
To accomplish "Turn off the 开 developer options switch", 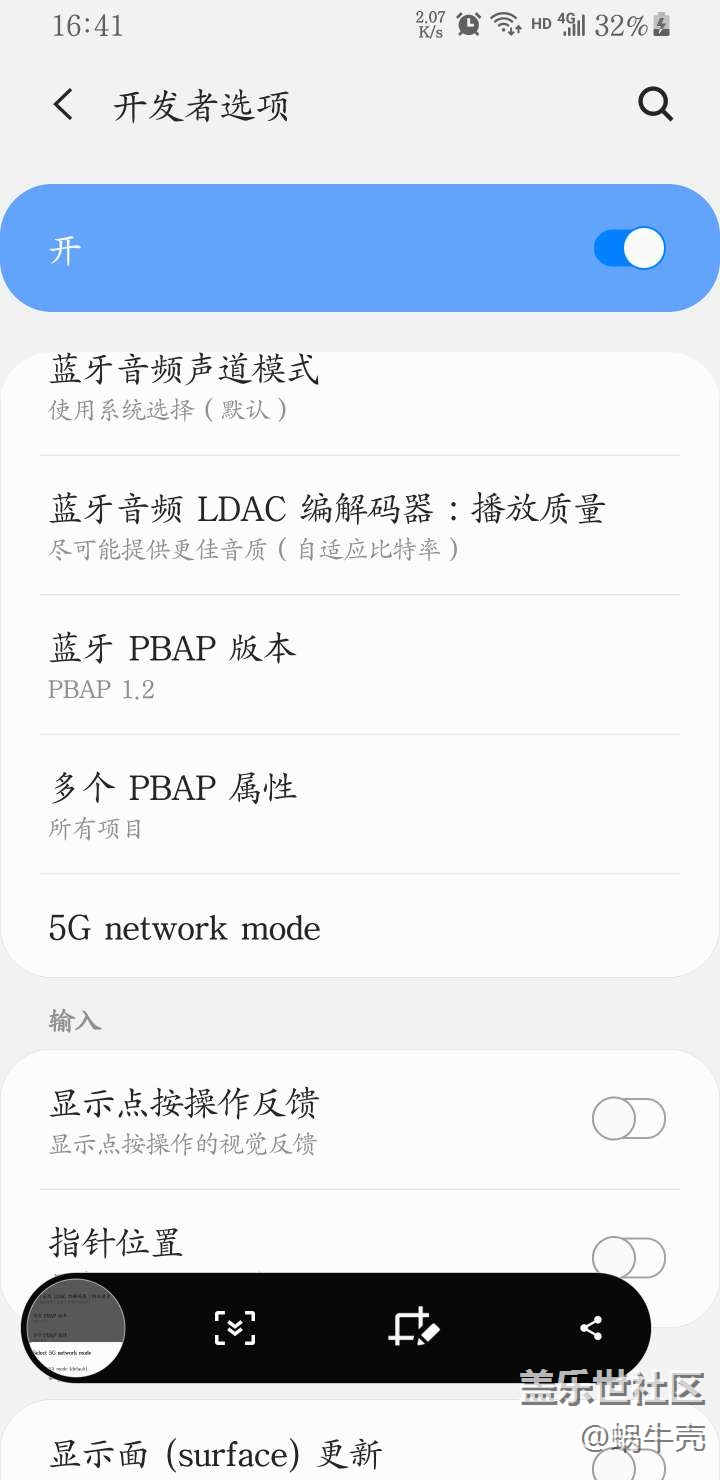I will click(629, 248).
